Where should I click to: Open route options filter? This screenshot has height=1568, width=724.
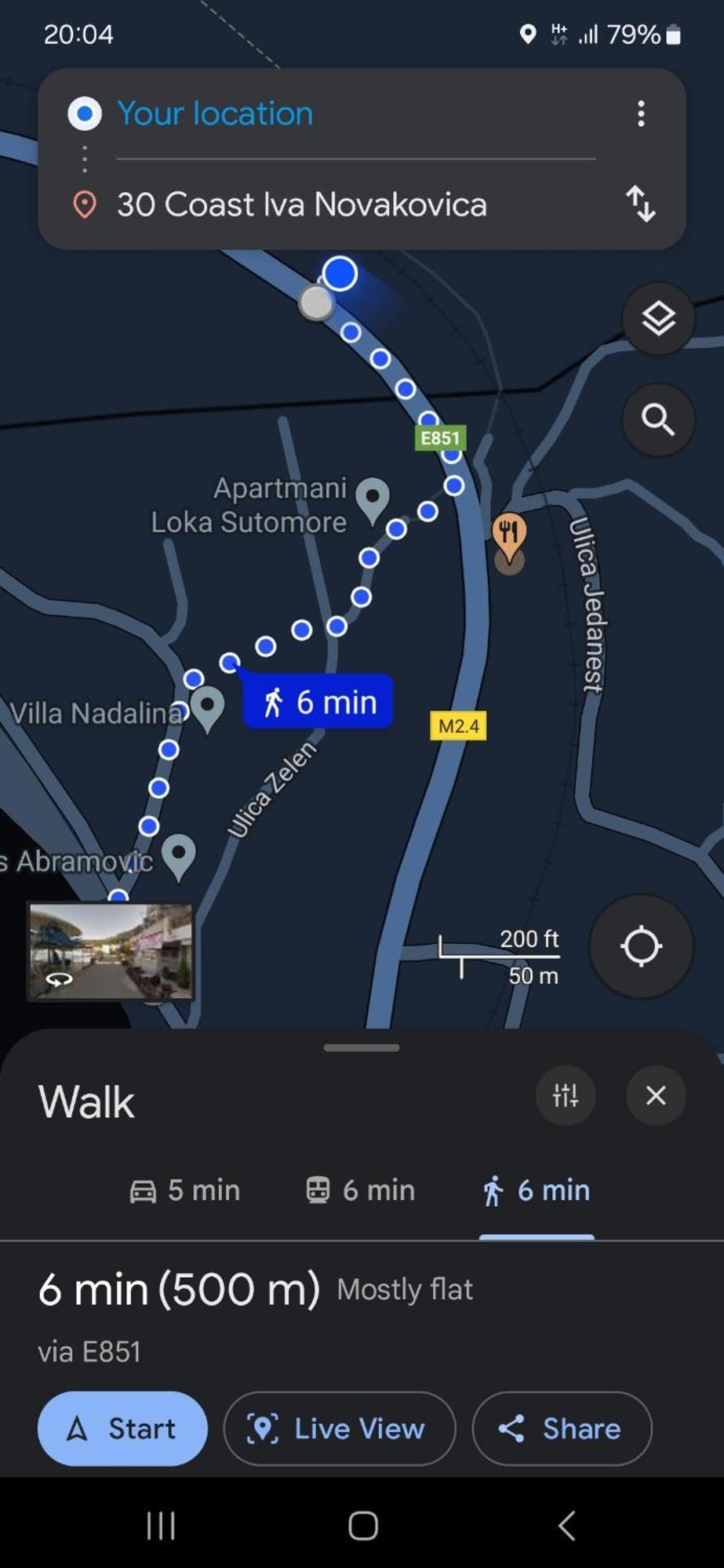click(565, 1095)
